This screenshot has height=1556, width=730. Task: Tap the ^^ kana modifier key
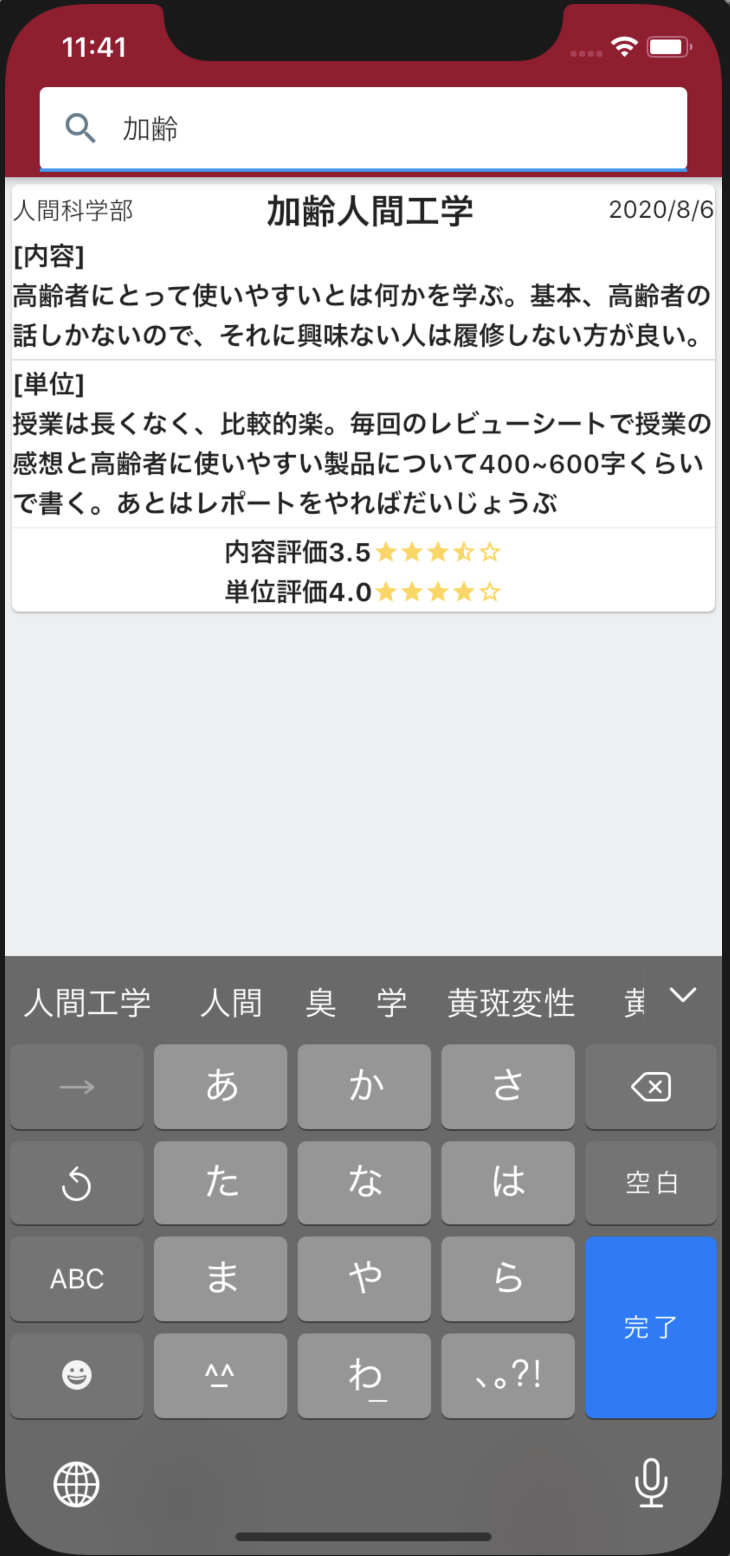click(x=220, y=1375)
